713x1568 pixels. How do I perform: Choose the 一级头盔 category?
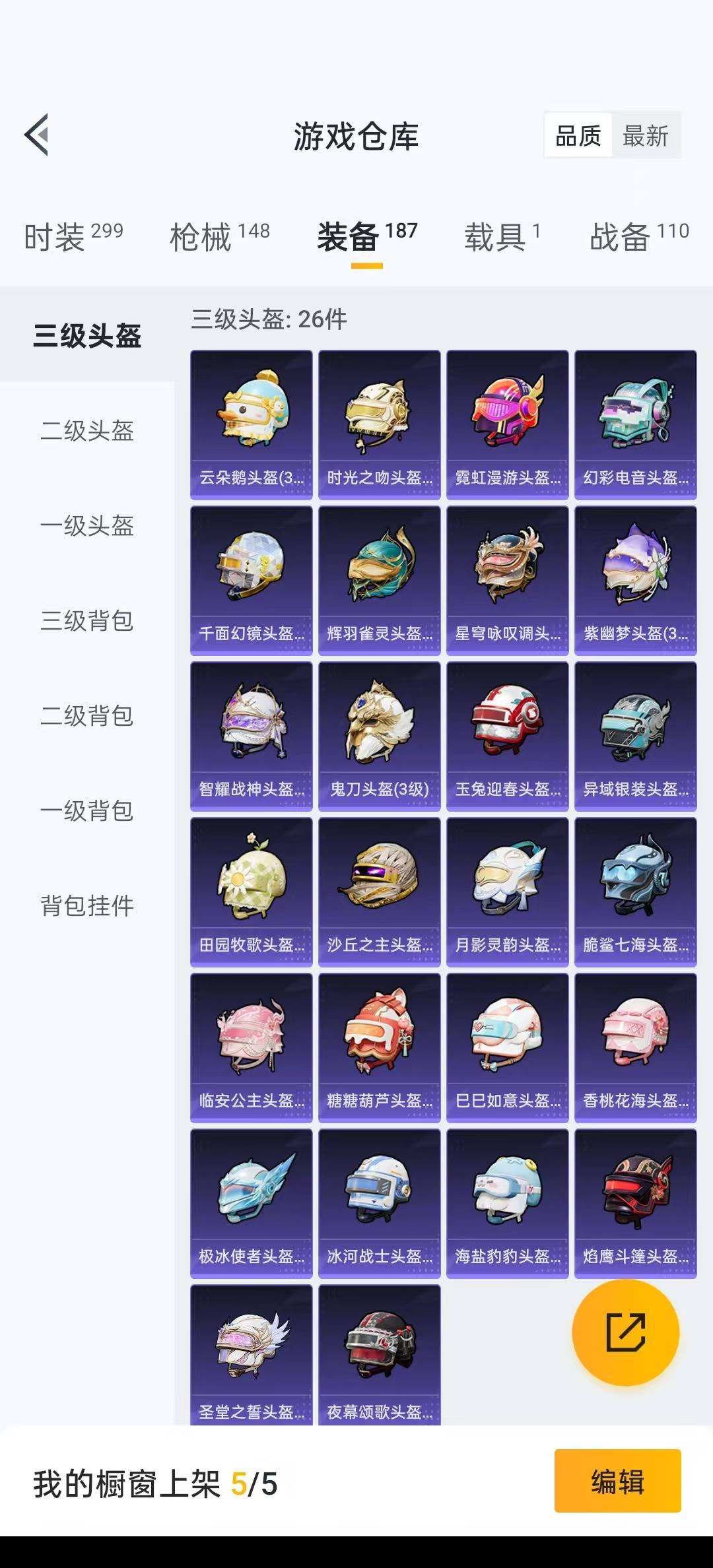tap(87, 526)
